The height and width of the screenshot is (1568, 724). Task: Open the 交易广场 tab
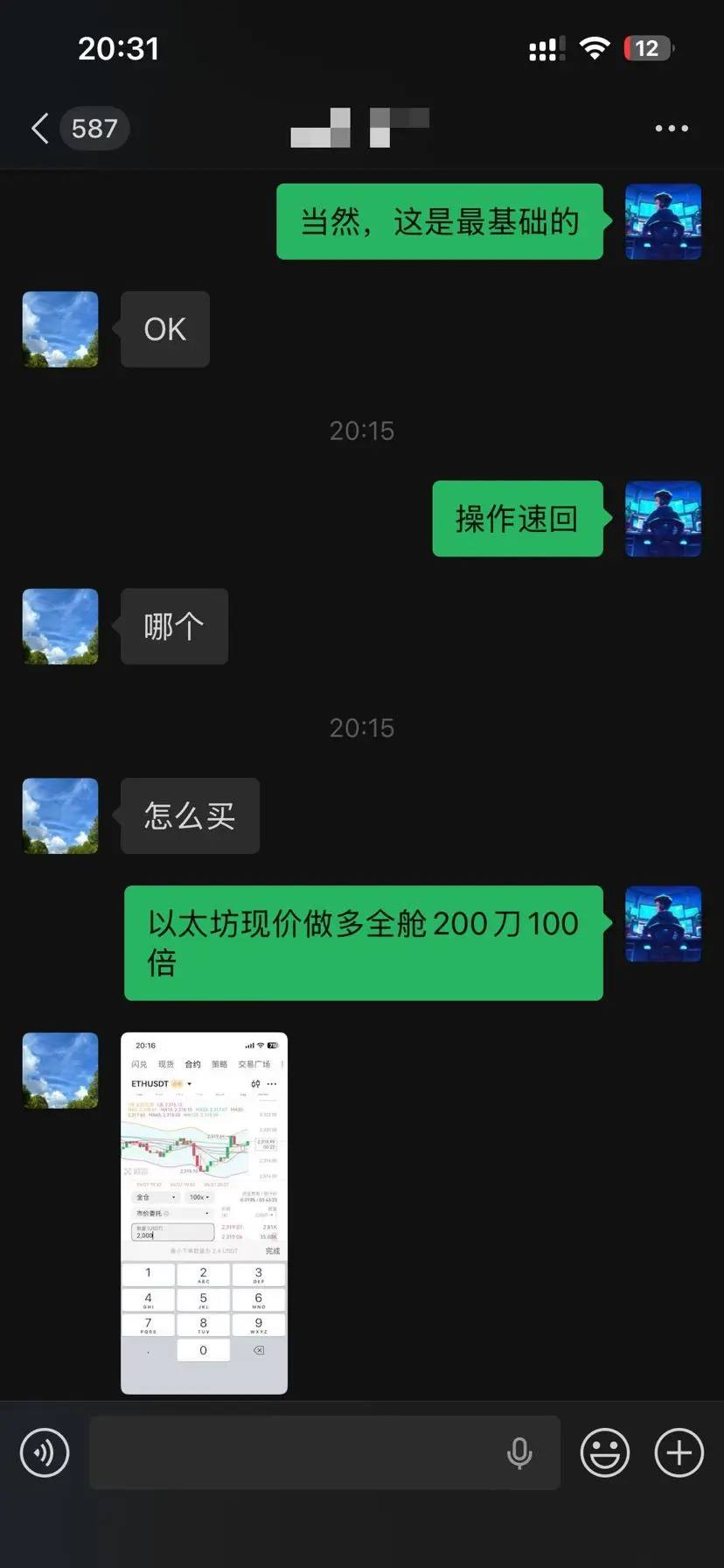[x=254, y=1064]
